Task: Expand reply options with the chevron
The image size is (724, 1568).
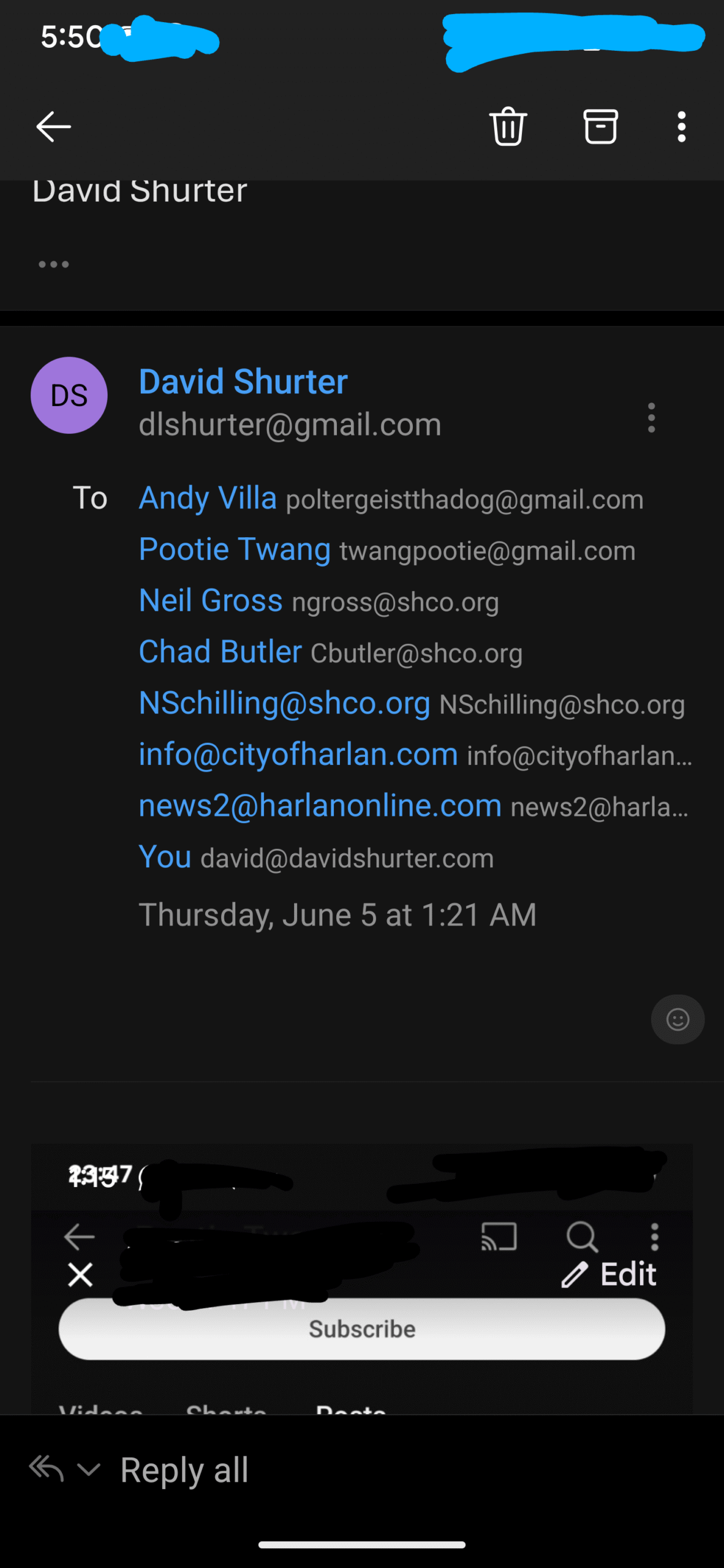Action: click(x=89, y=1469)
